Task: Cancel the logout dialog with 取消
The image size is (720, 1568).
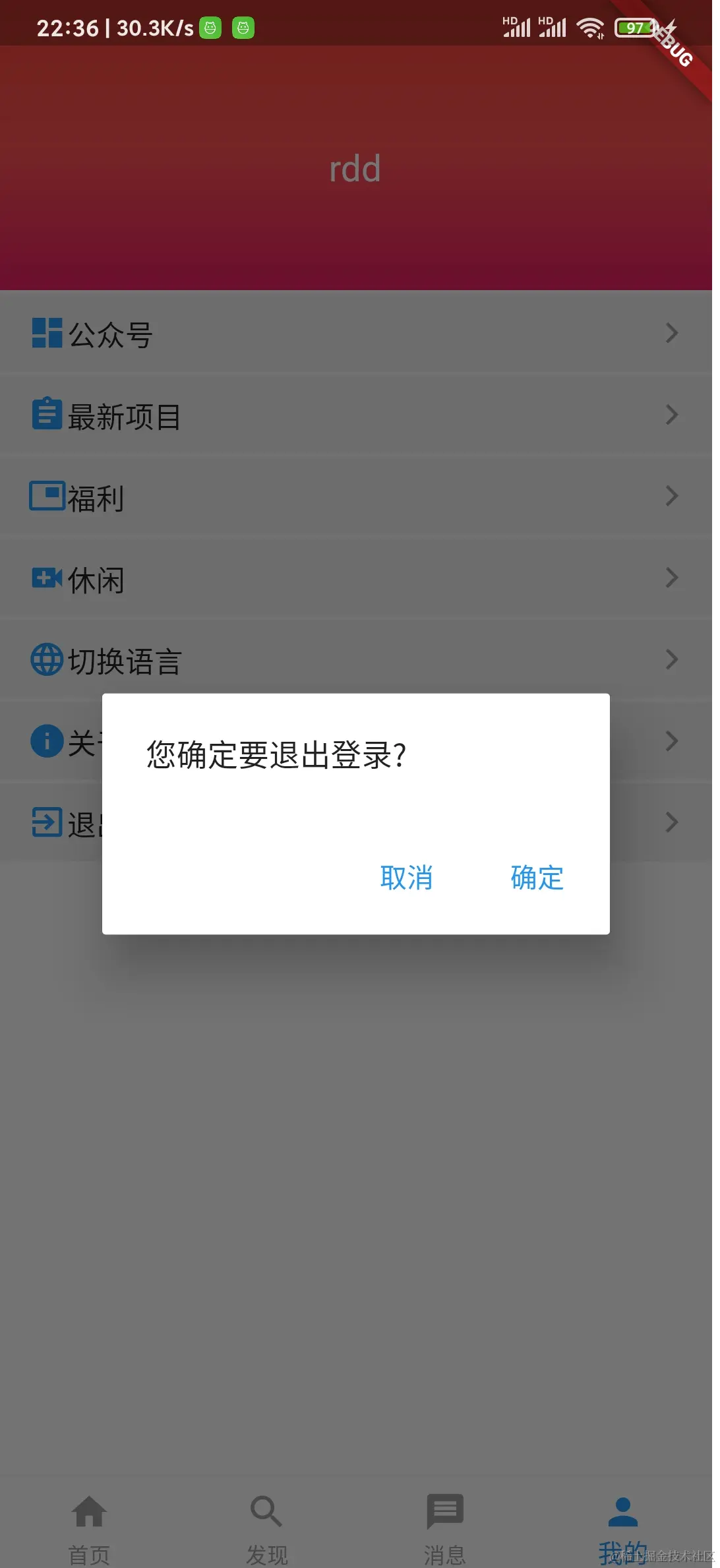Action: [x=406, y=878]
